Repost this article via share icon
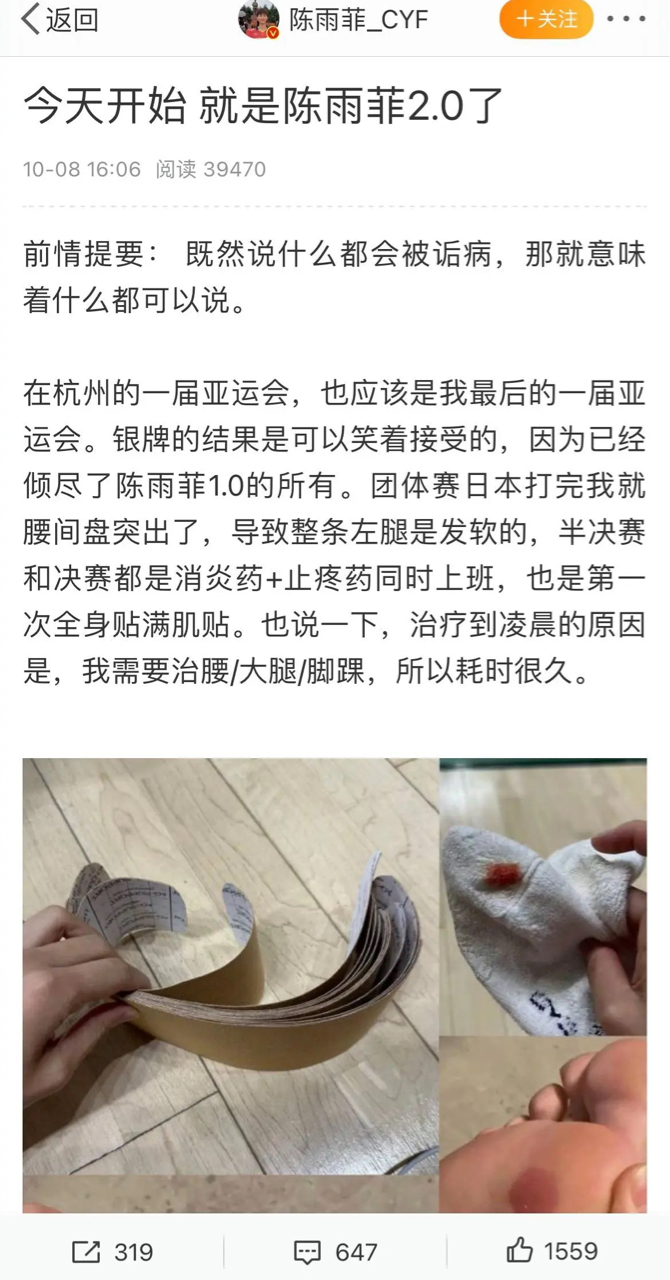Image resolution: width=670 pixels, height=1280 pixels. (112, 1251)
